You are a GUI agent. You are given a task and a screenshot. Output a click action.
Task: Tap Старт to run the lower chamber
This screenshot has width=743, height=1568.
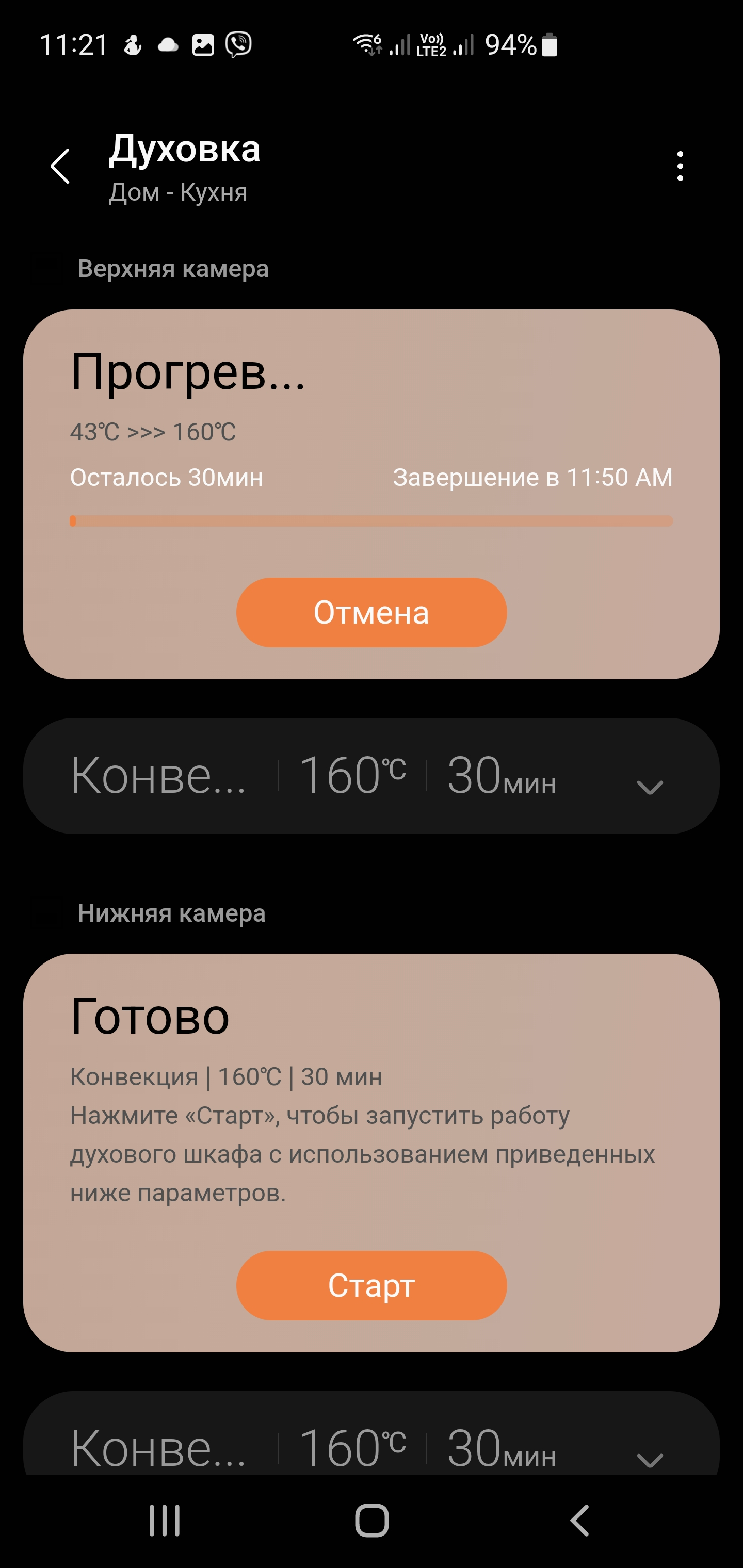click(x=371, y=1284)
